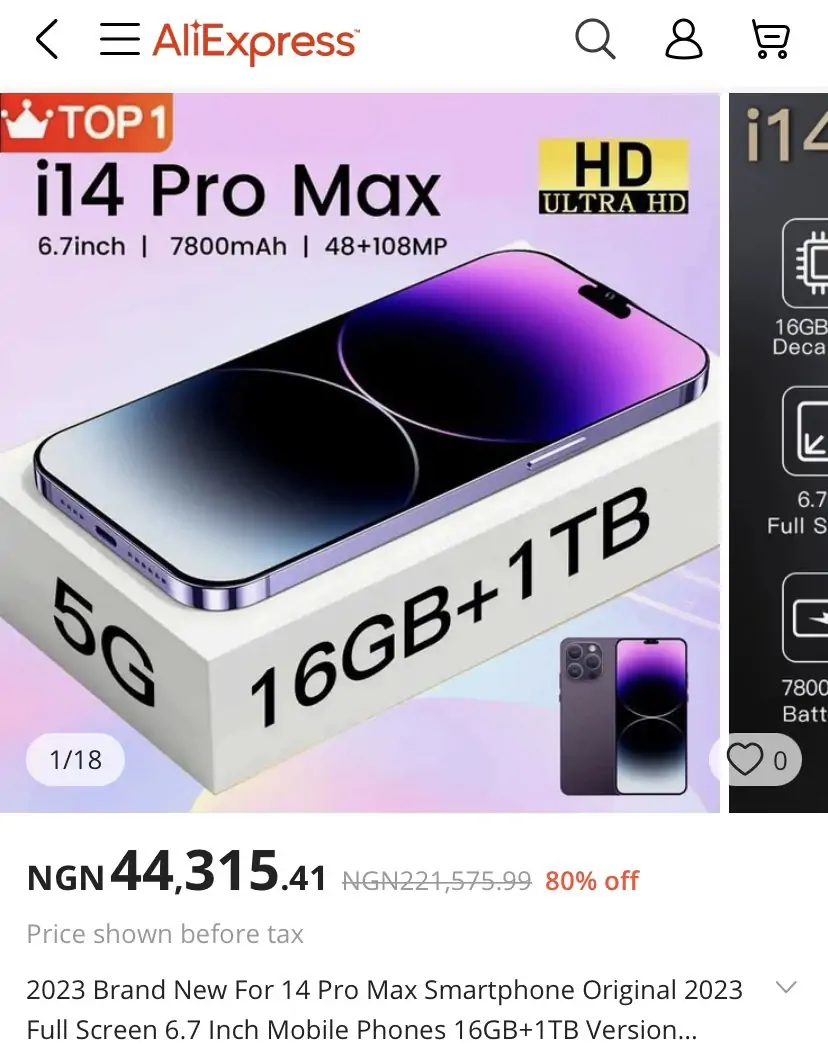Open the i14 Pro Max product image
Screen dimensions: 828x1057
(x=360, y=450)
